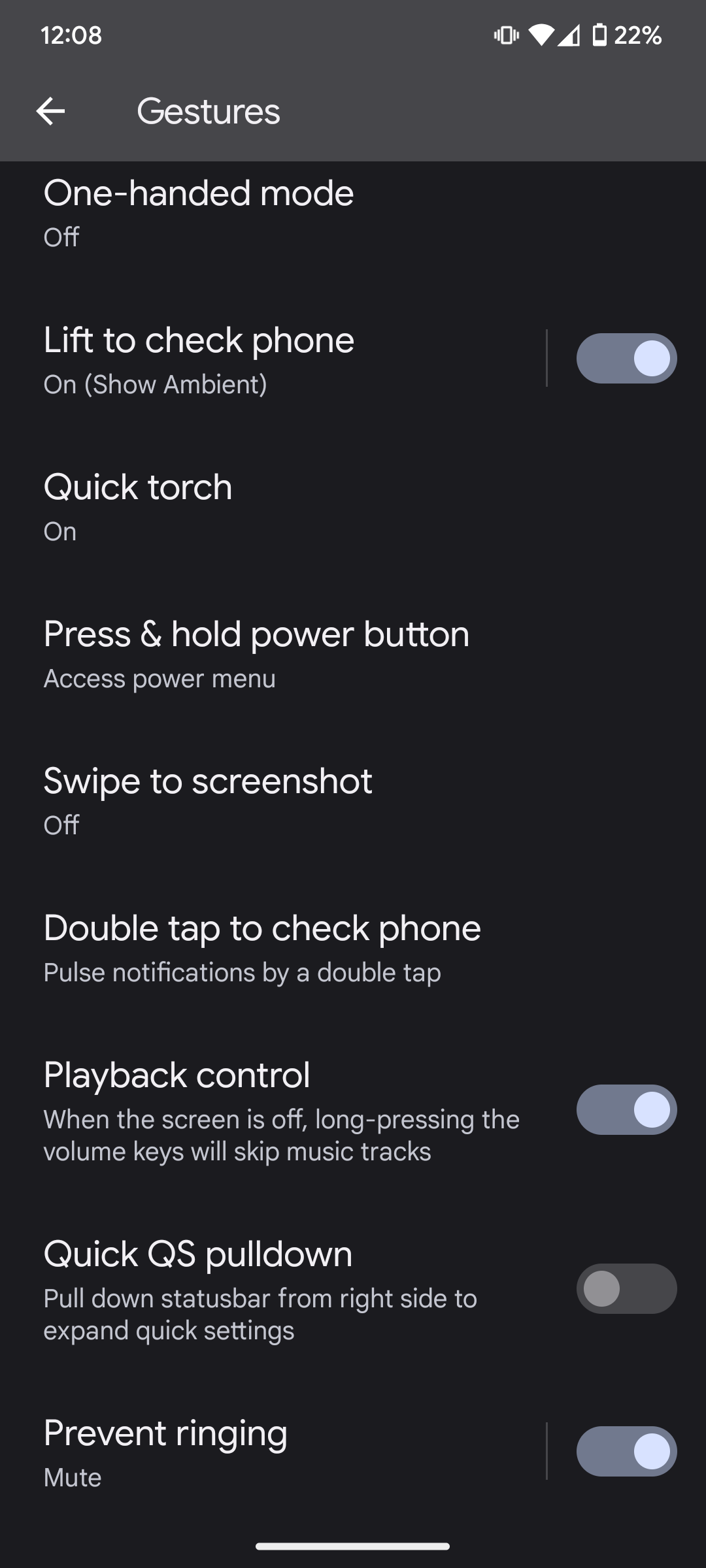The width and height of the screenshot is (706, 1568).
Task: Open Swipe to screenshot settings
Action: pos(261,800)
